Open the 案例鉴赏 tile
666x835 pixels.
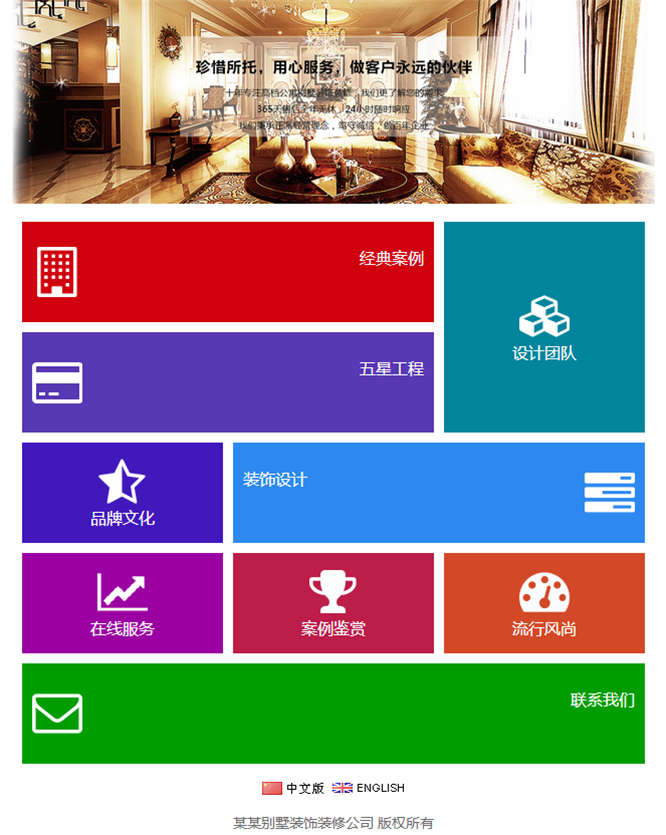333,603
